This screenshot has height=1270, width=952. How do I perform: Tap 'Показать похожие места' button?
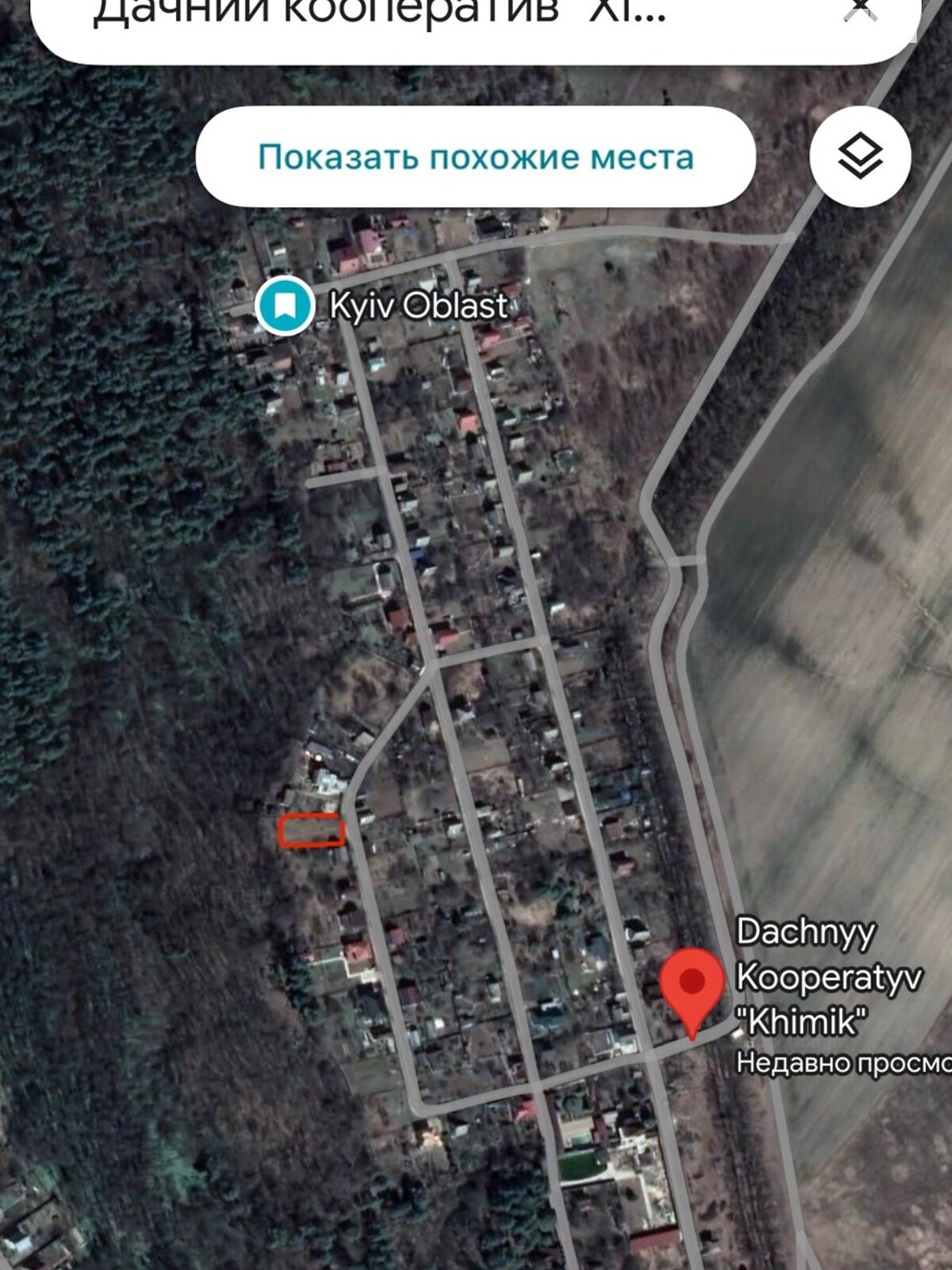[x=475, y=156]
